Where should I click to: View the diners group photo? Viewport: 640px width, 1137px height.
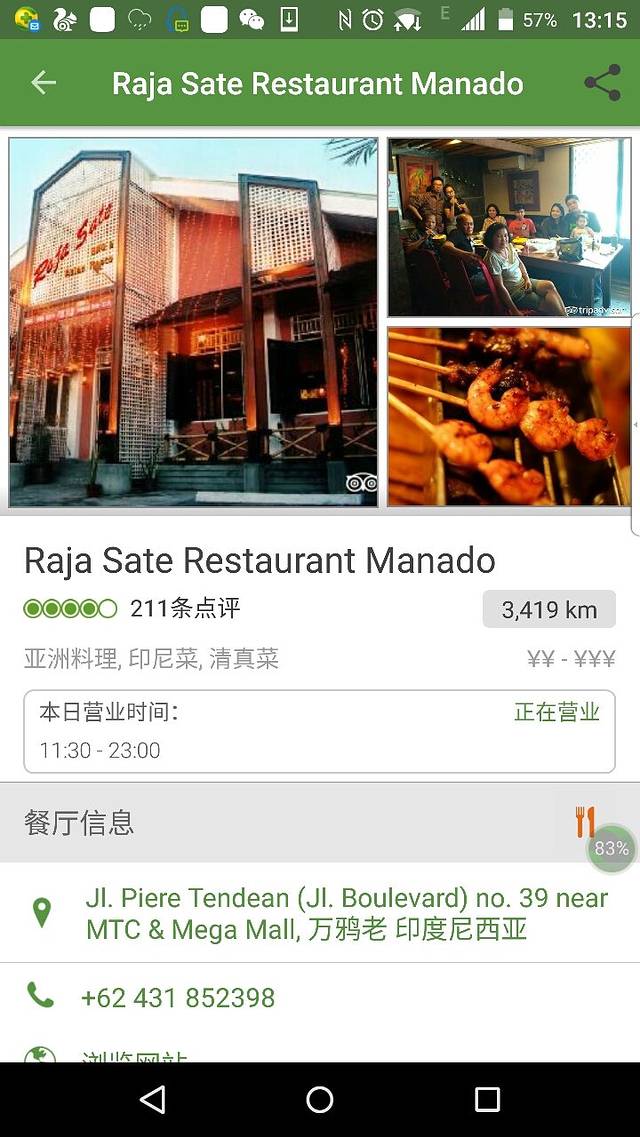509,227
